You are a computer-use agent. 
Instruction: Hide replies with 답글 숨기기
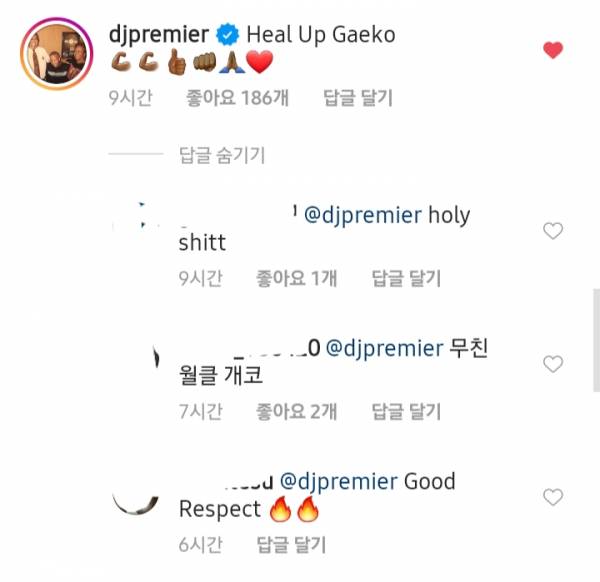point(222,155)
